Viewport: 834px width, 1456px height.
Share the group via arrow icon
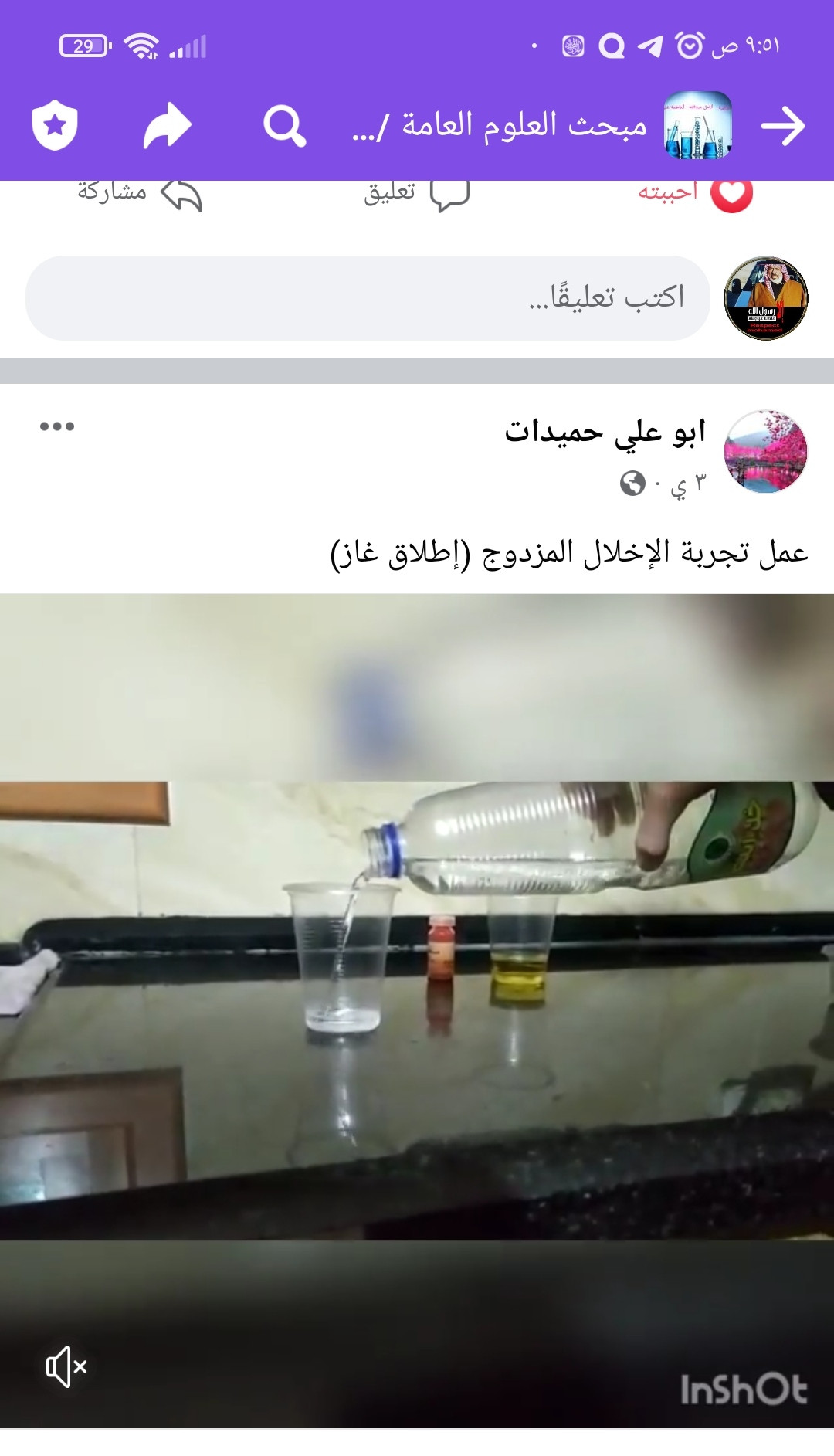pos(167,126)
